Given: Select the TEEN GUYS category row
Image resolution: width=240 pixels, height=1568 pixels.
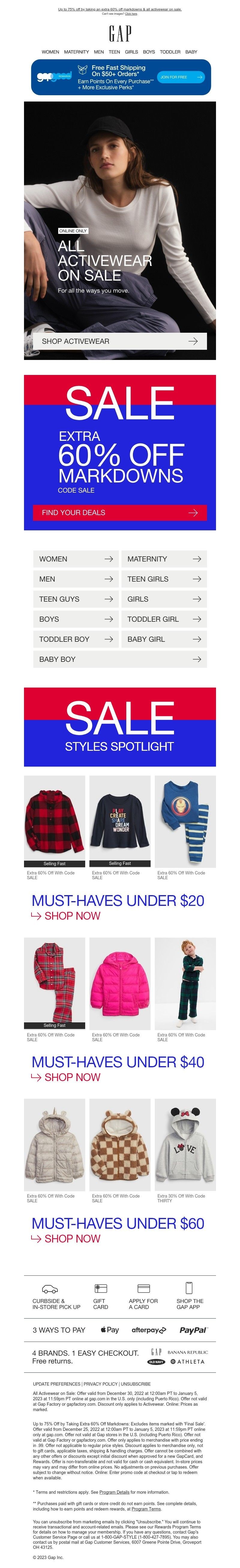Looking at the screenshot, I should point(76,599).
